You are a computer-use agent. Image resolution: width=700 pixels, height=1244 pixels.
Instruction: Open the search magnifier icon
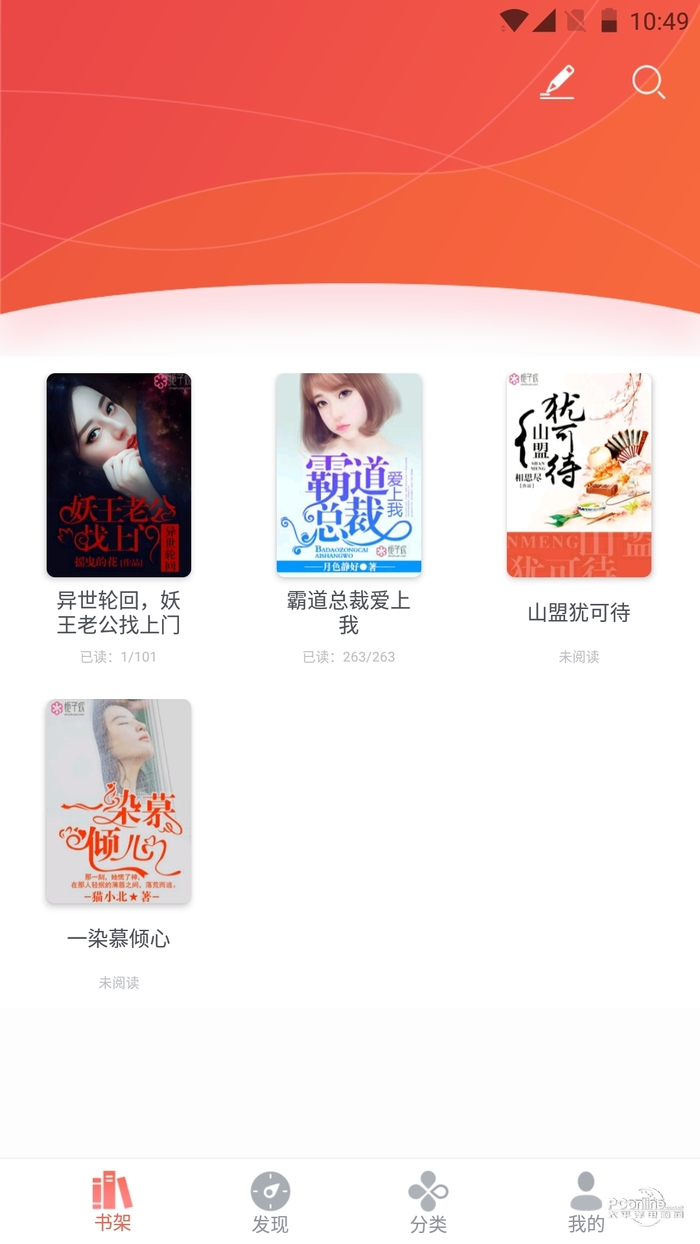coord(648,82)
